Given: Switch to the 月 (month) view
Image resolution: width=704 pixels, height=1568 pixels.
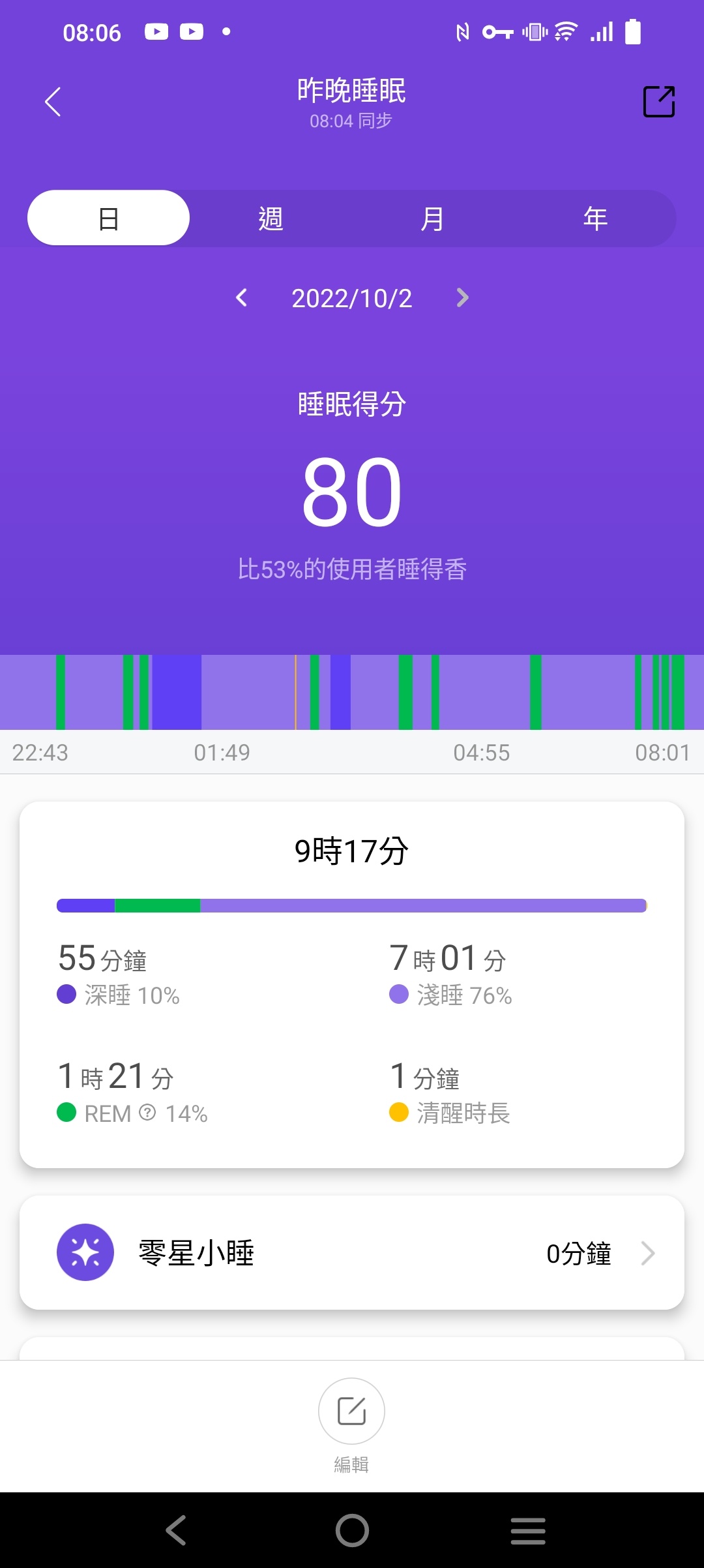Looking at the screenshot, I should [x=432, y=218].
